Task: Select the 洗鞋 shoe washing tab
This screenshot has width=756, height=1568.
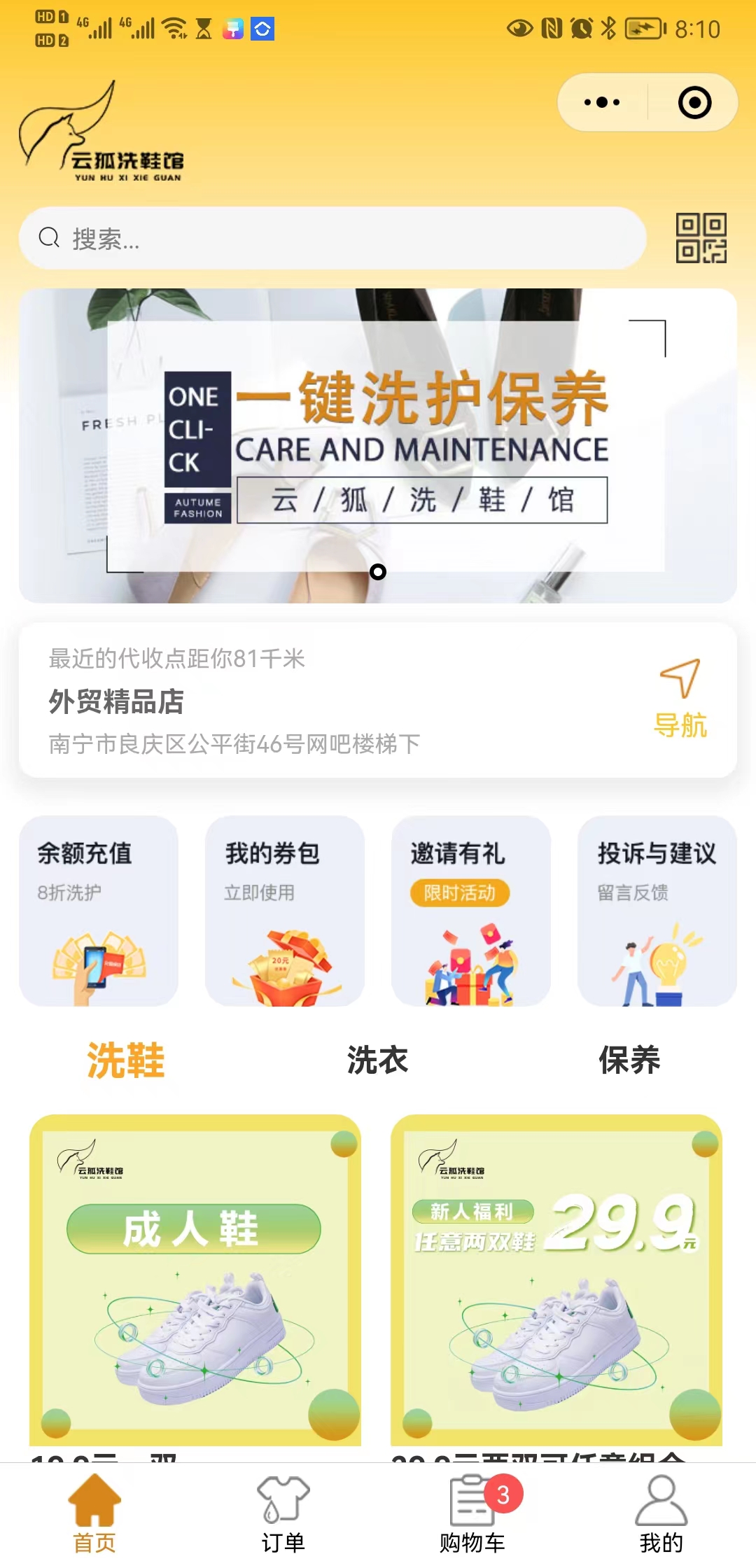Action: click(x=125, y=1060)
